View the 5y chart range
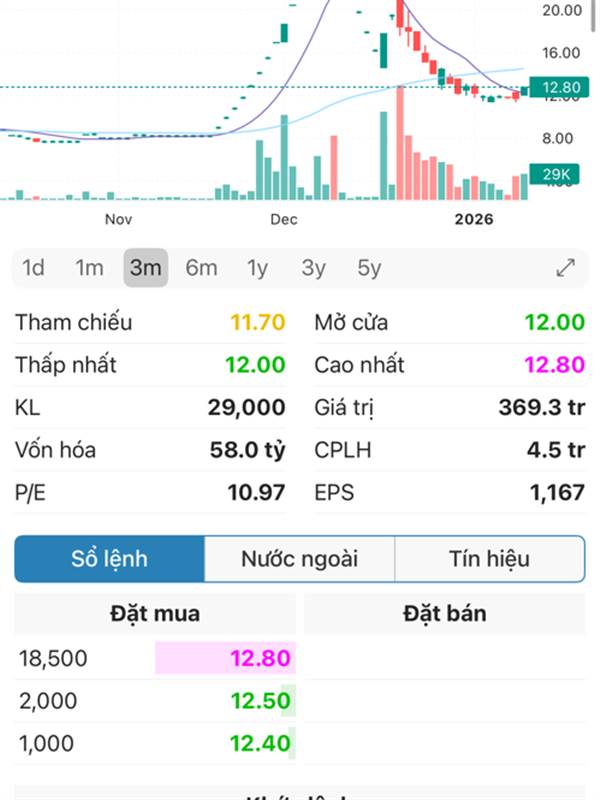This screenshot has height=800, width=600. 370,268
